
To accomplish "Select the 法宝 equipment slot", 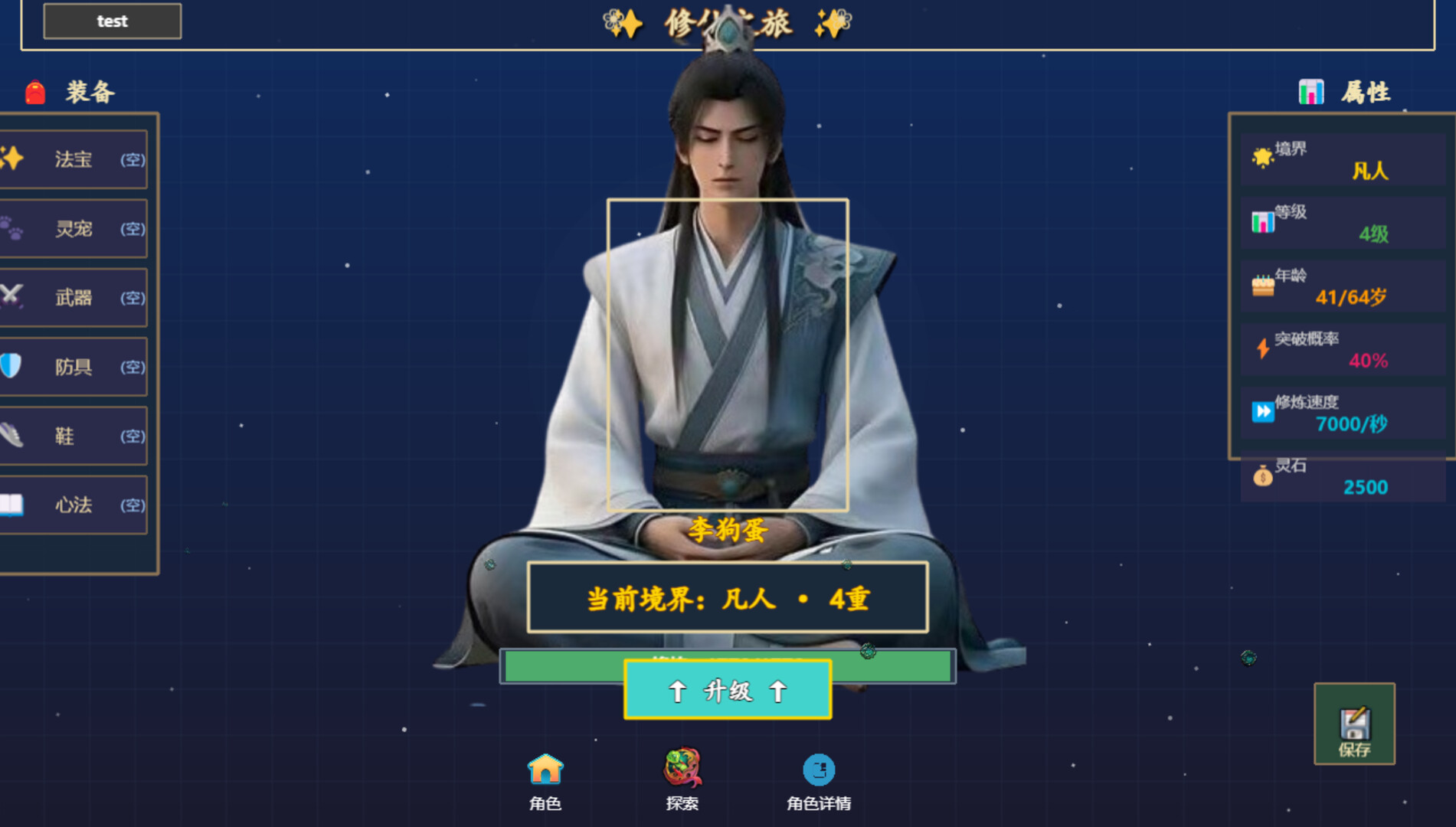I will [x=74, y=159].
